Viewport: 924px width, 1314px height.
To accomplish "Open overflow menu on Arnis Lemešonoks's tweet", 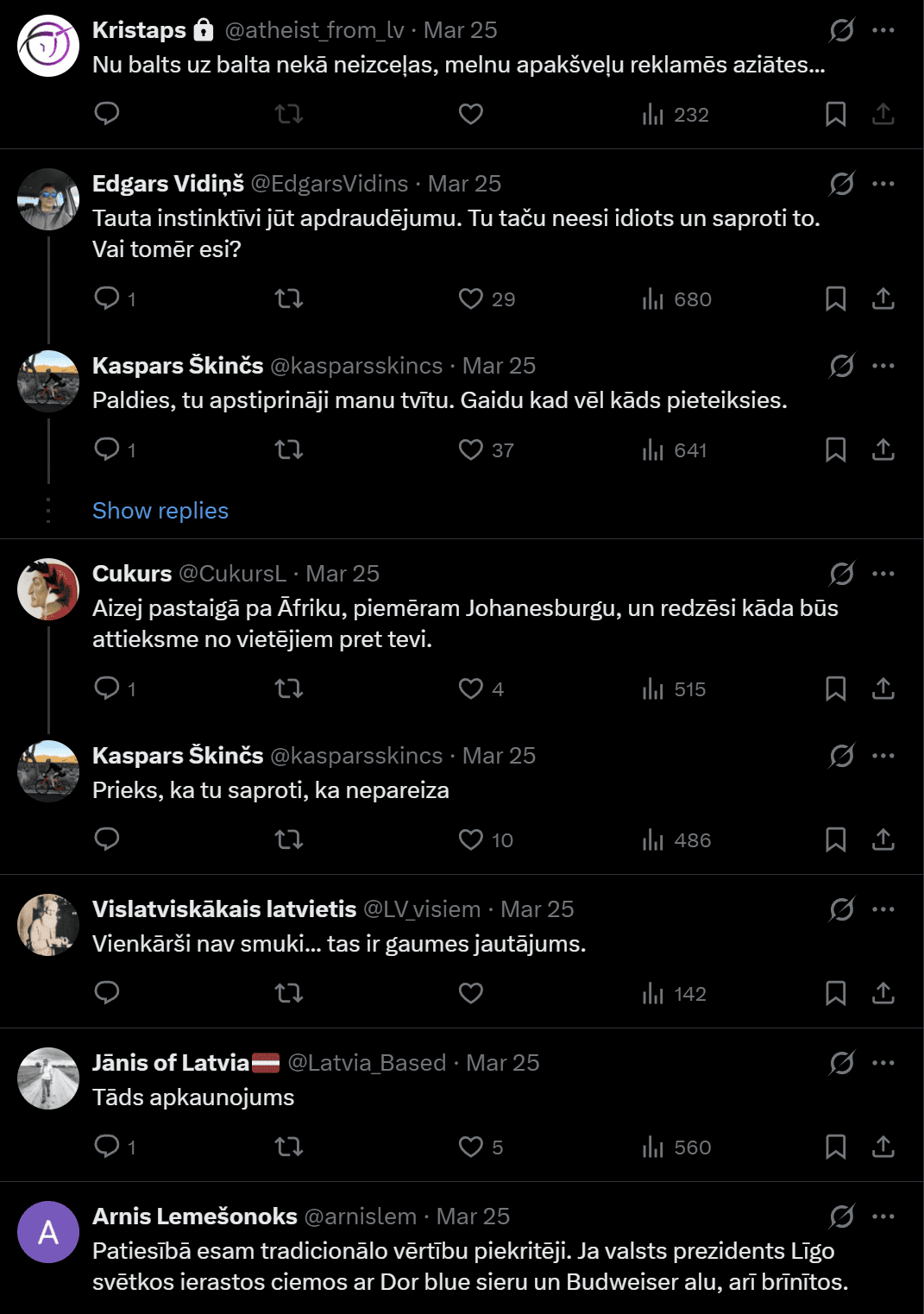I will pos(883,1217).
